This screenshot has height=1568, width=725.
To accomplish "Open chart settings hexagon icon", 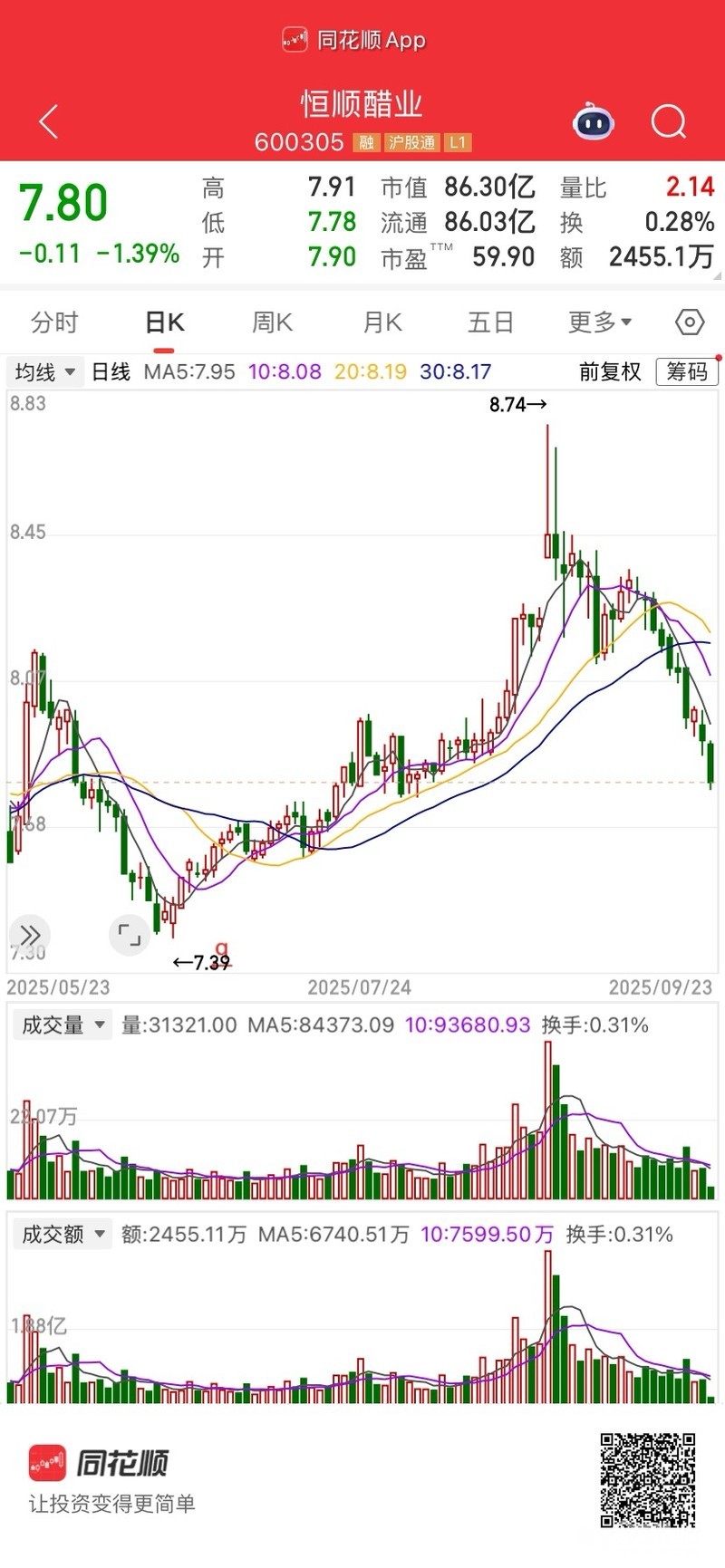I will click(x=690, y=322).
